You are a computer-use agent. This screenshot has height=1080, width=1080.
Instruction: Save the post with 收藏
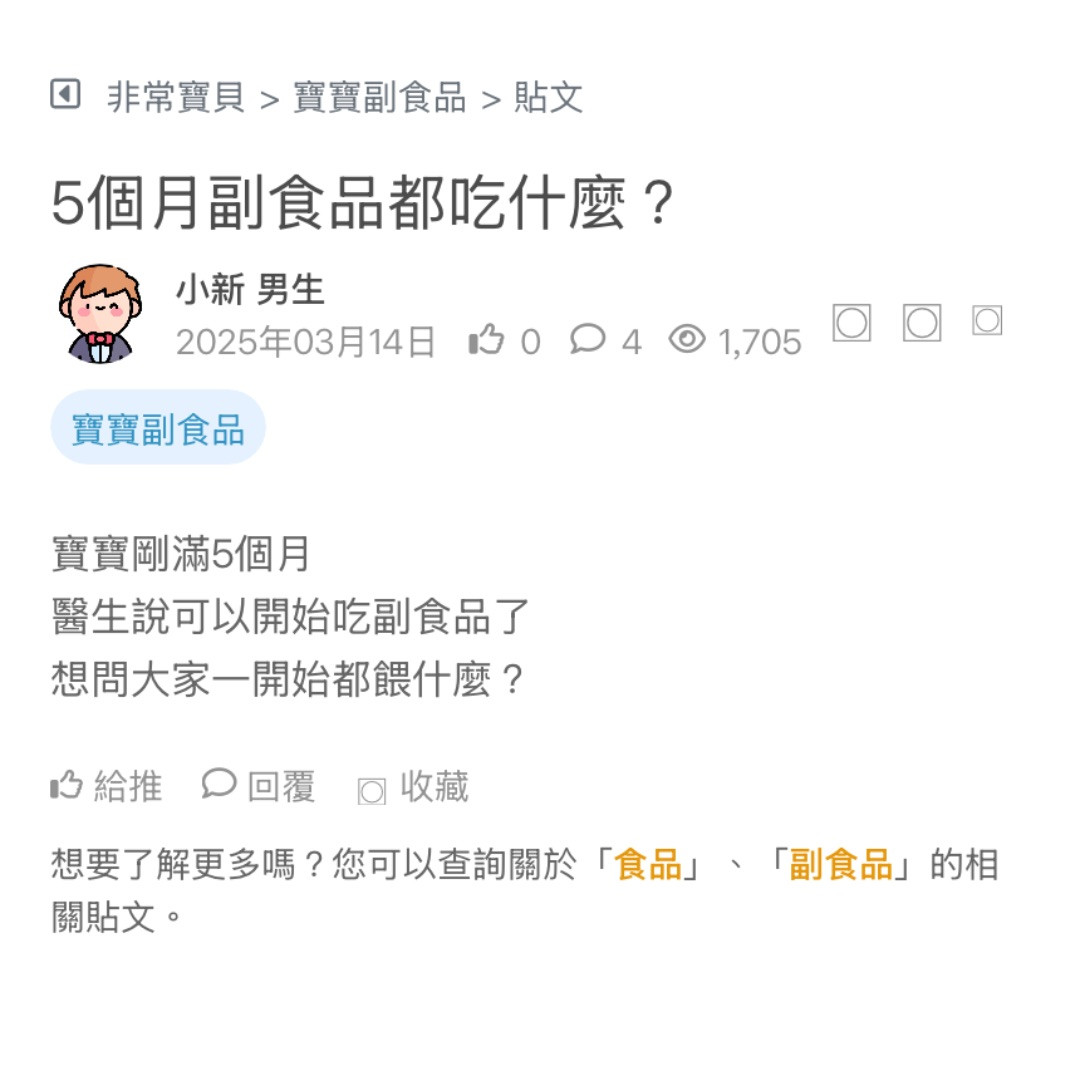click(413, 788)
